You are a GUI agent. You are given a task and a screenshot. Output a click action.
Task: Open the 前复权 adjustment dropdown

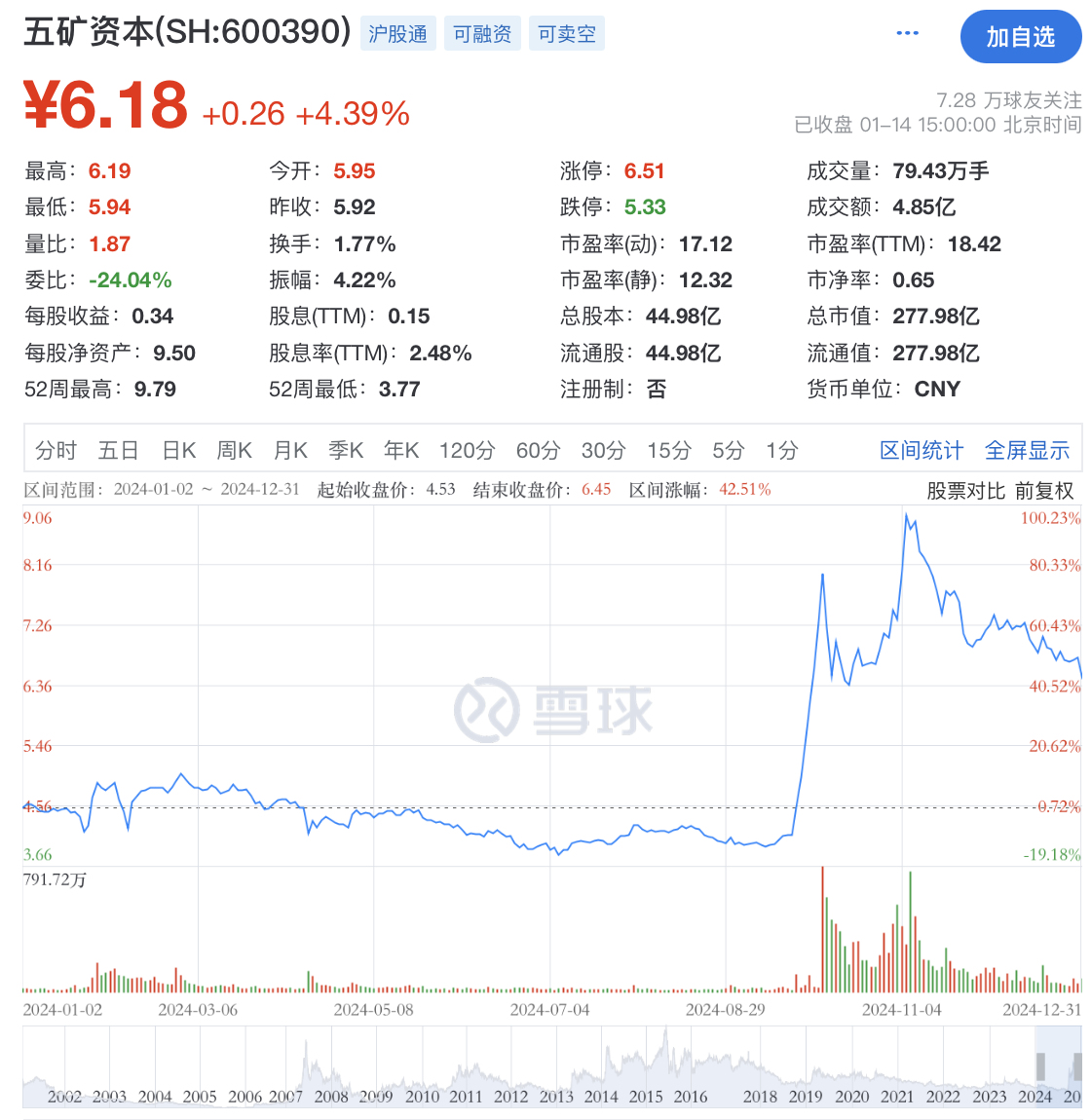click(1044, 491)
